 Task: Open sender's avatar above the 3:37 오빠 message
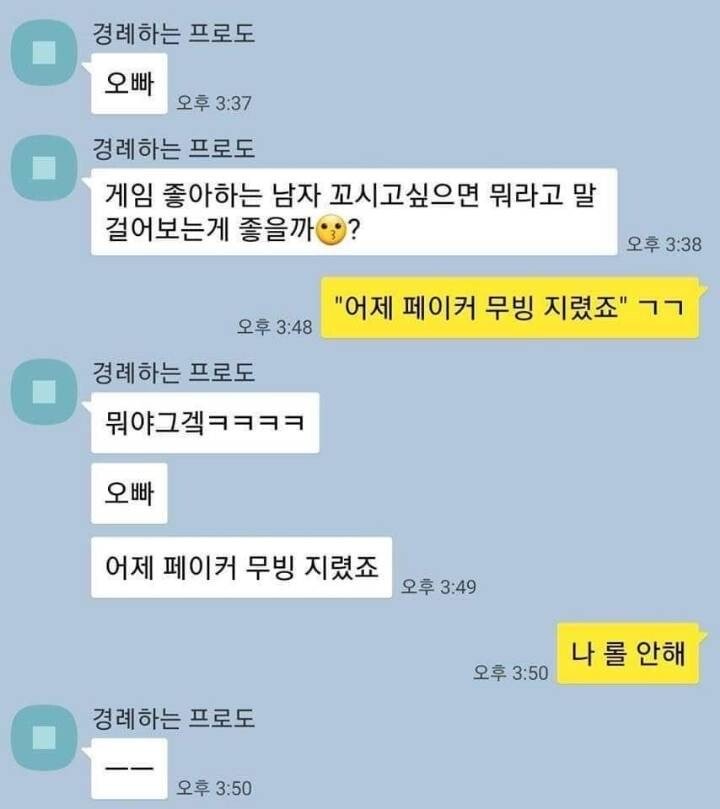click(44, 52)
